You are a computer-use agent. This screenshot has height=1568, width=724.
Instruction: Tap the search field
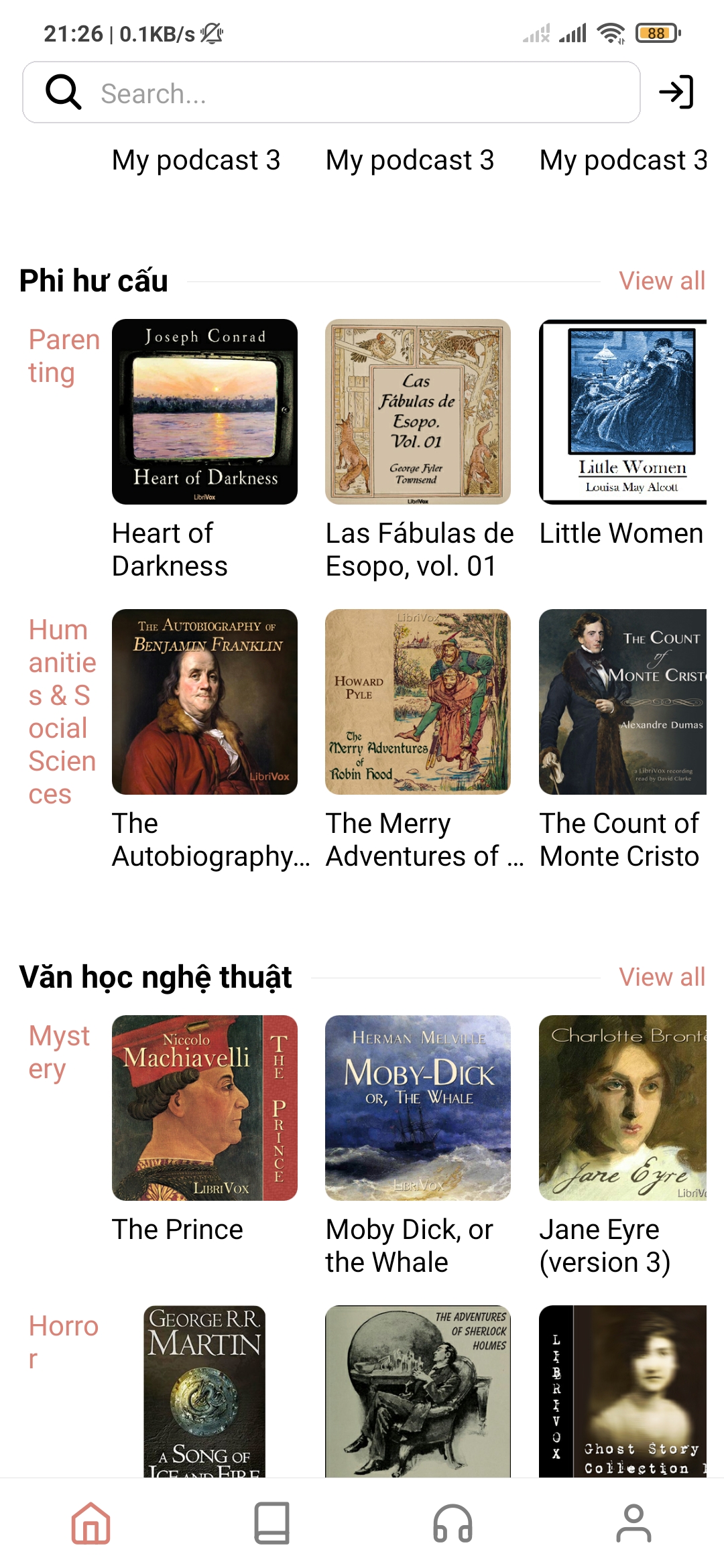coord(331,92)
